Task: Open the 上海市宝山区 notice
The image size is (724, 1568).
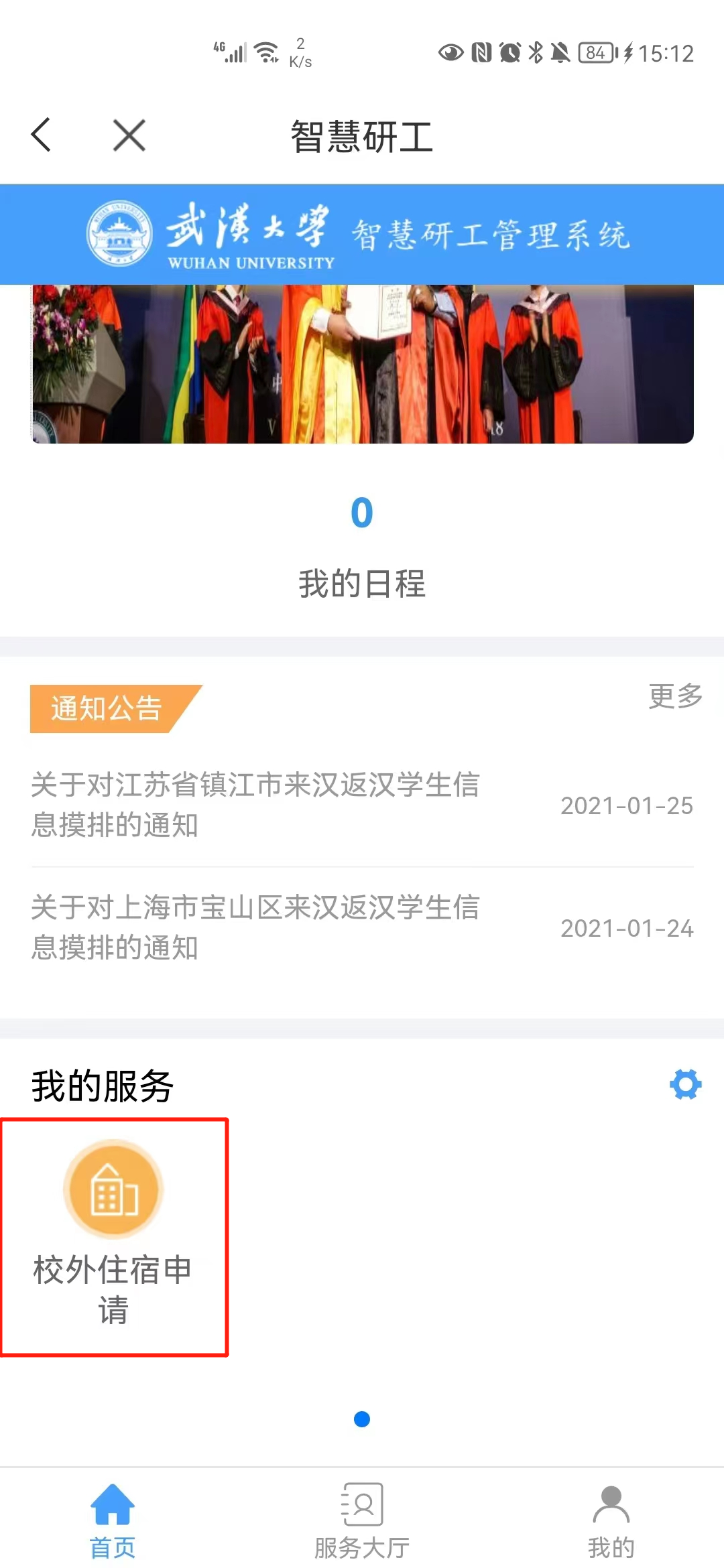Action: pos(256,927)
